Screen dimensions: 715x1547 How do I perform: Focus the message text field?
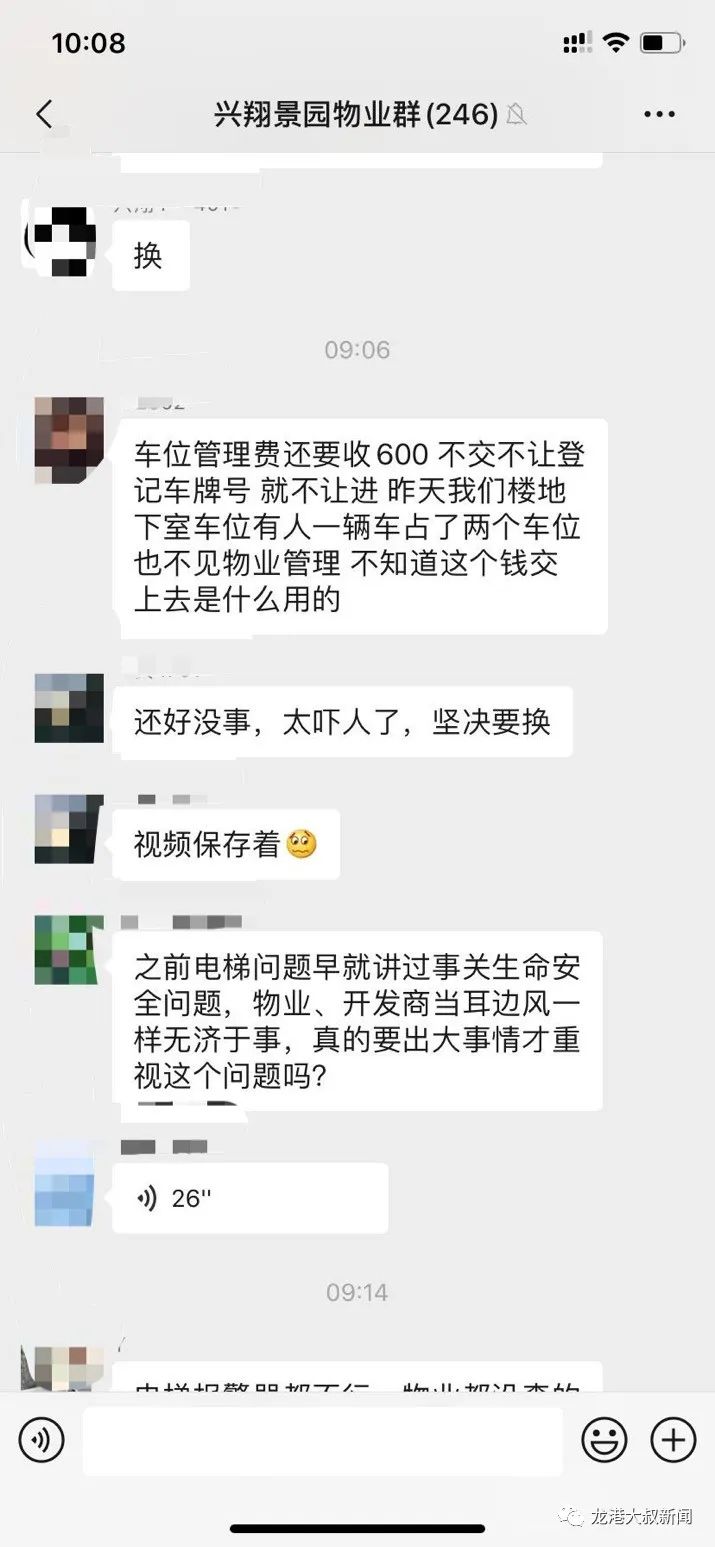322,1440
